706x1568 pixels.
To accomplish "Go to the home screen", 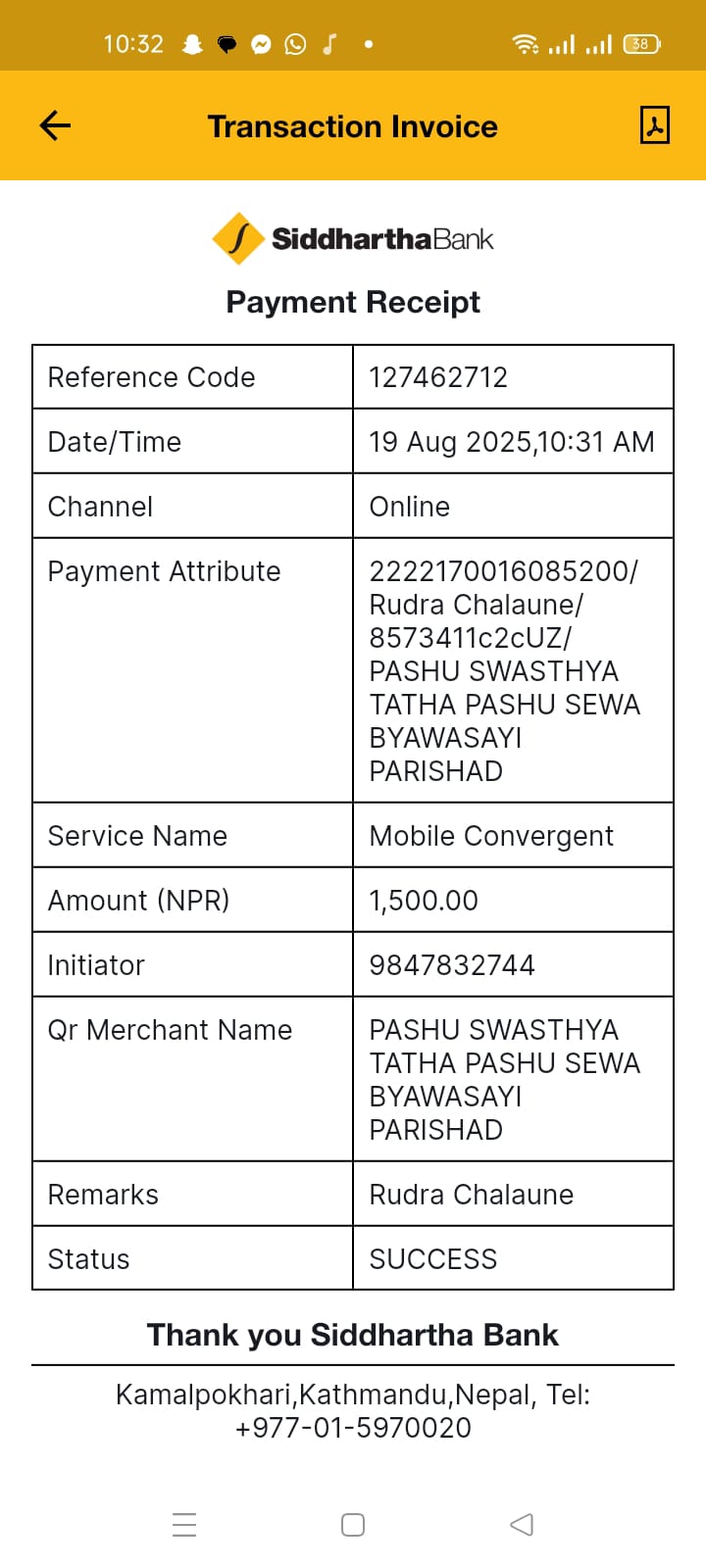I will click(353, 1524).
